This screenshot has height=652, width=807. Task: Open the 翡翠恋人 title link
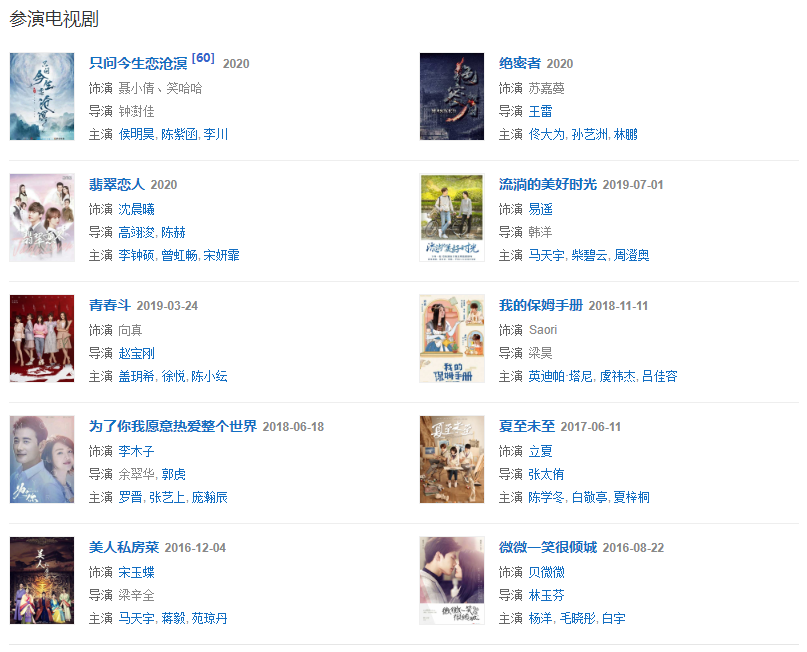tap(117, 185)
